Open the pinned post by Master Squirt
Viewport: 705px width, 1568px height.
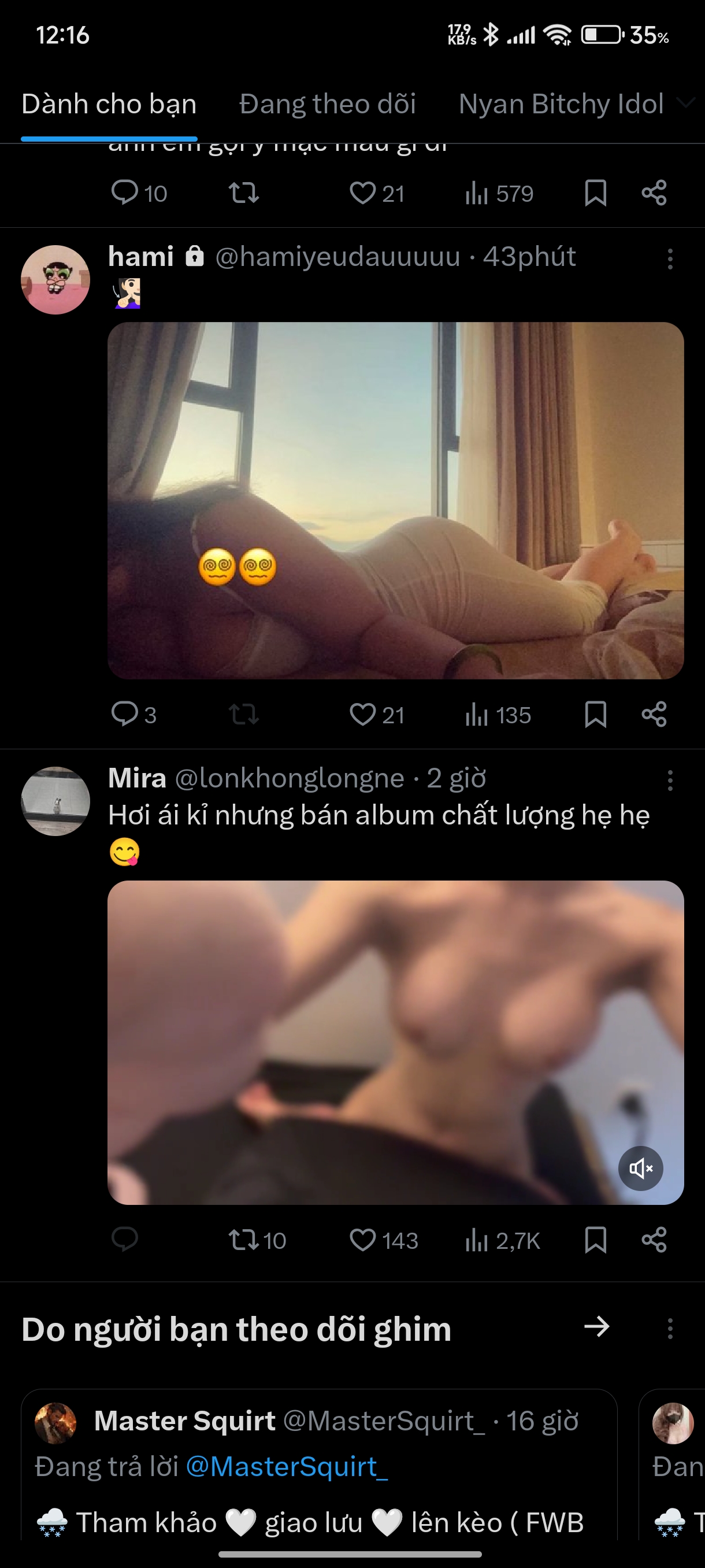319,1497
